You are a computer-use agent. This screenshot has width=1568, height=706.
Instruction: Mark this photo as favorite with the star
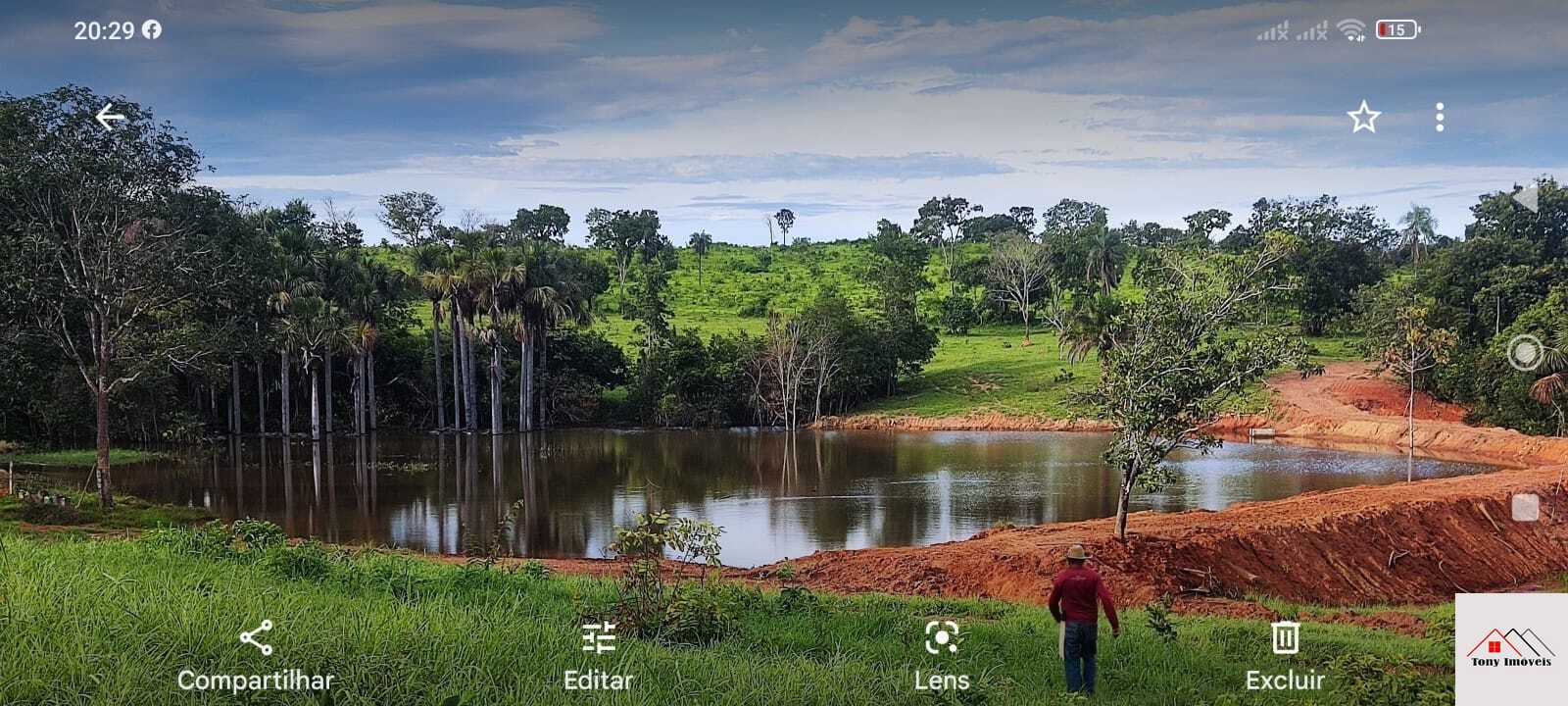click(x=1363, y=119)
